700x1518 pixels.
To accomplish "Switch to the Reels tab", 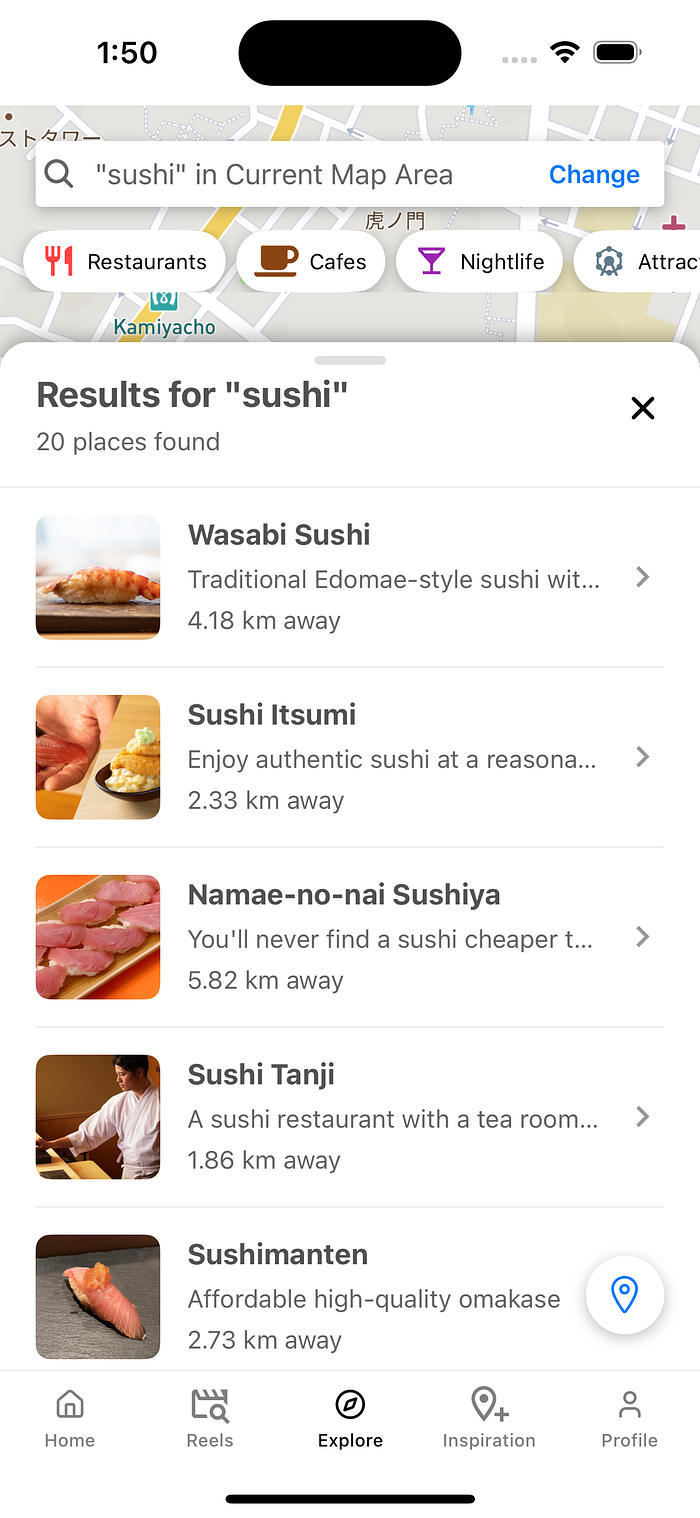I will tap(210, 1419).
